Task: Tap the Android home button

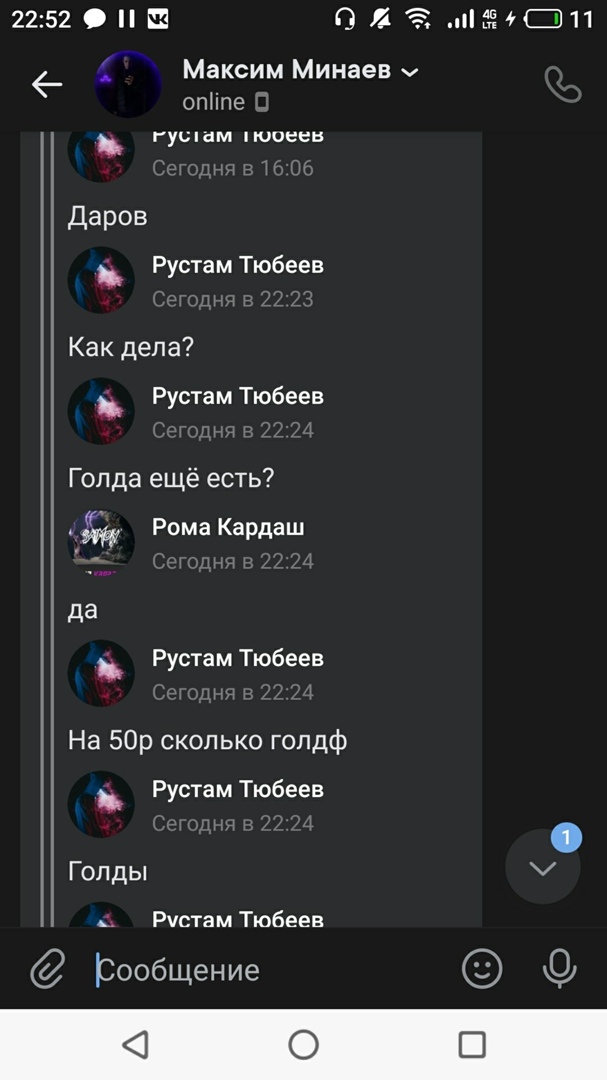Action: (303, 1045)
